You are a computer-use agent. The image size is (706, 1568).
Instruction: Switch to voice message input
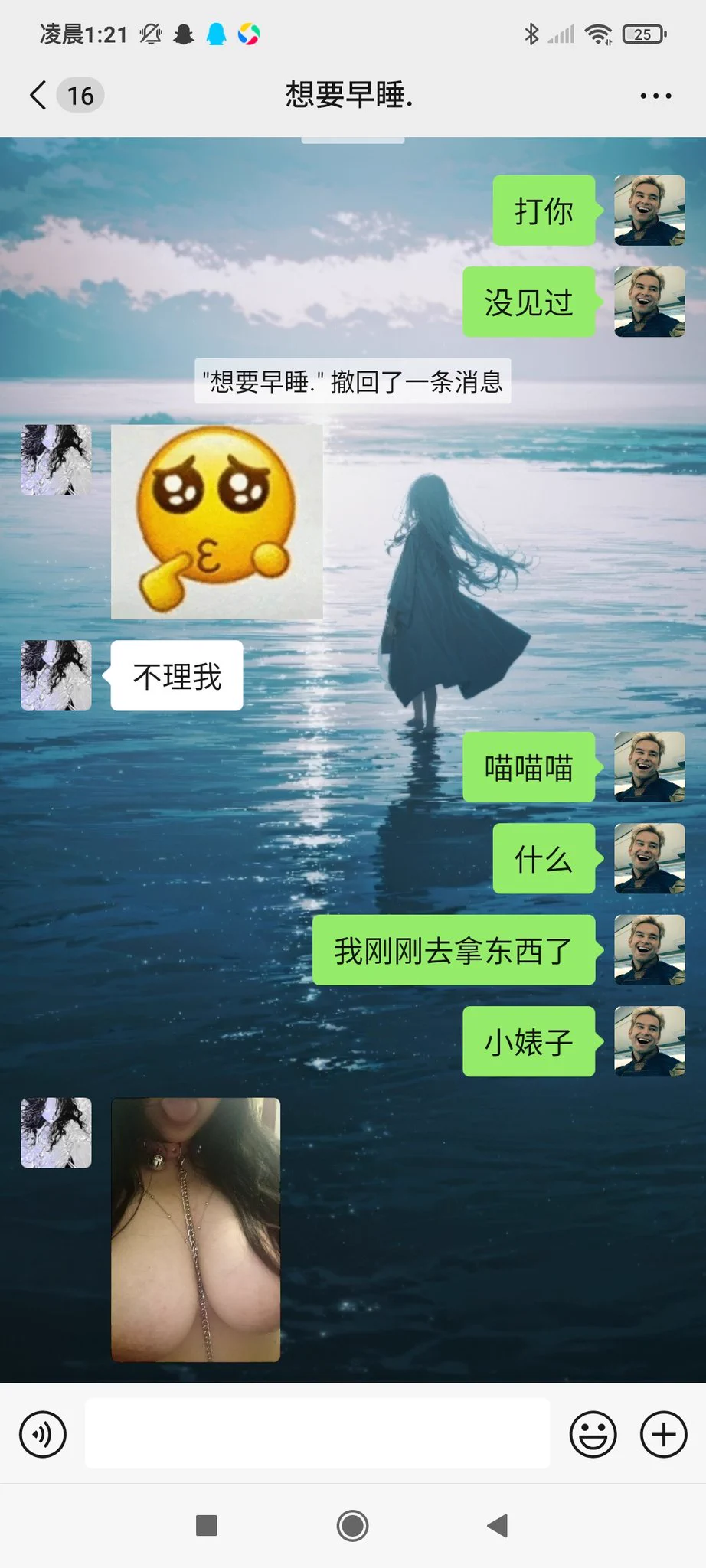tap(43, 1434)
